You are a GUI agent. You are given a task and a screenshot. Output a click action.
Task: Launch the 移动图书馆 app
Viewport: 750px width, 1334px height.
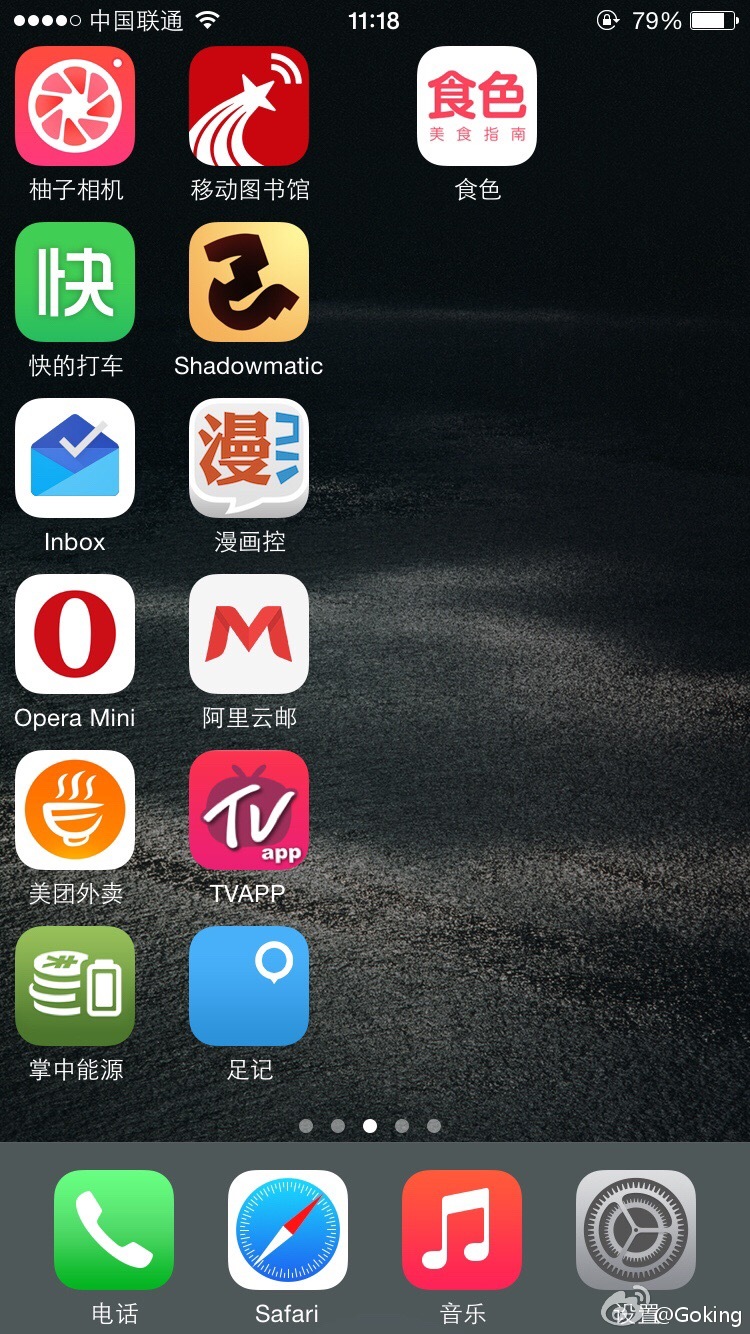249,106
